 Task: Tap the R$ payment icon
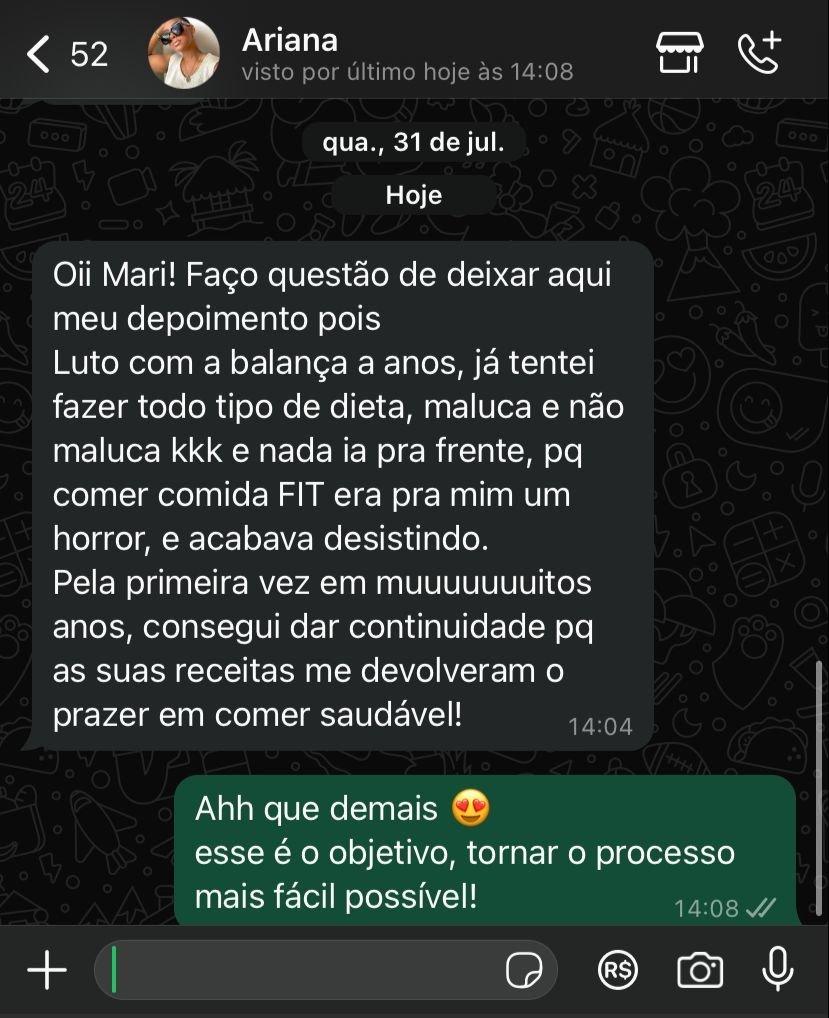[x=617, y=969]
